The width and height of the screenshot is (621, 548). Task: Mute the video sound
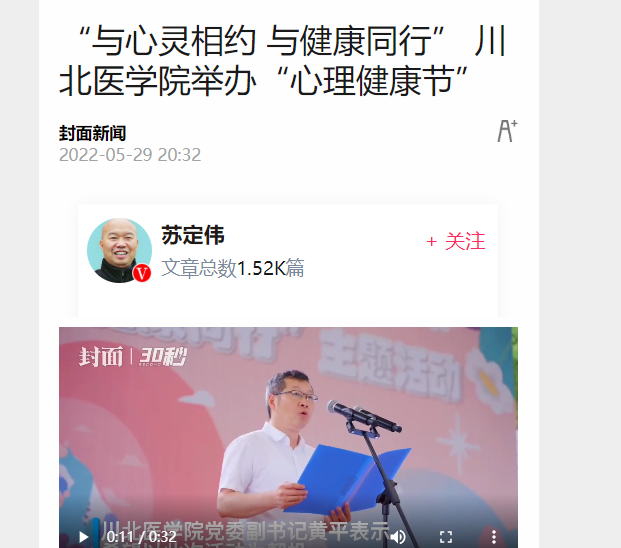tap(398, 537)
